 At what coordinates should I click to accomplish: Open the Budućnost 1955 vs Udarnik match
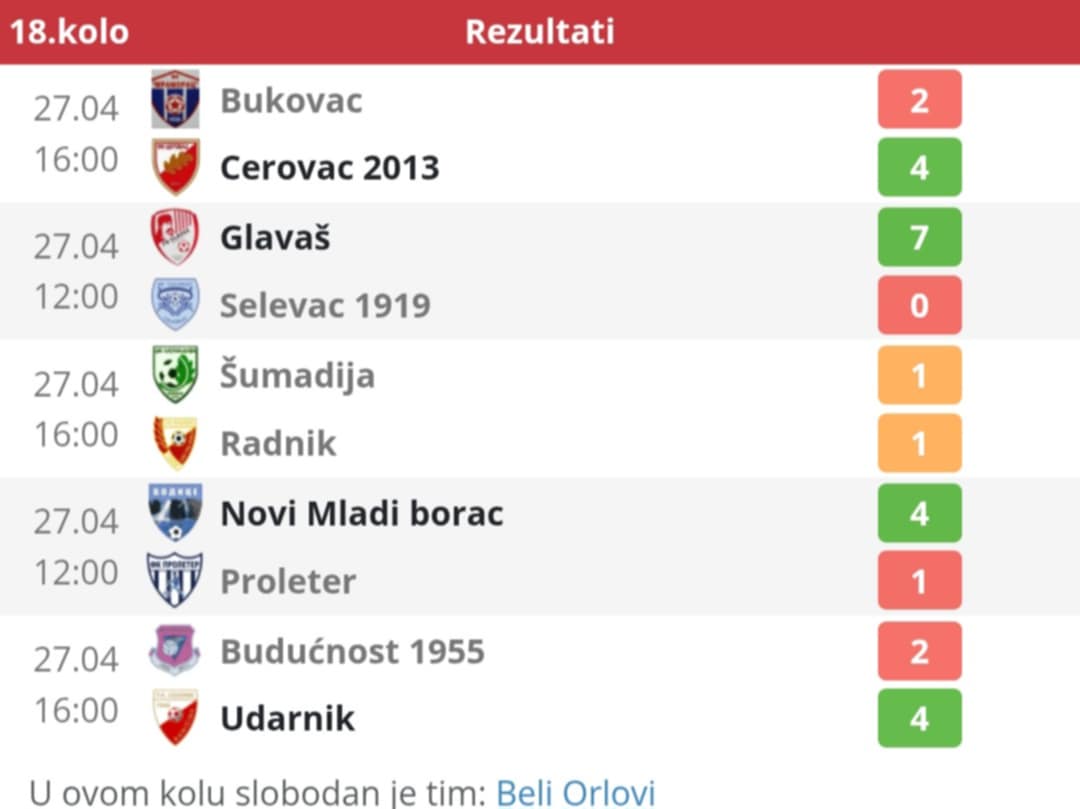(540, 685)
